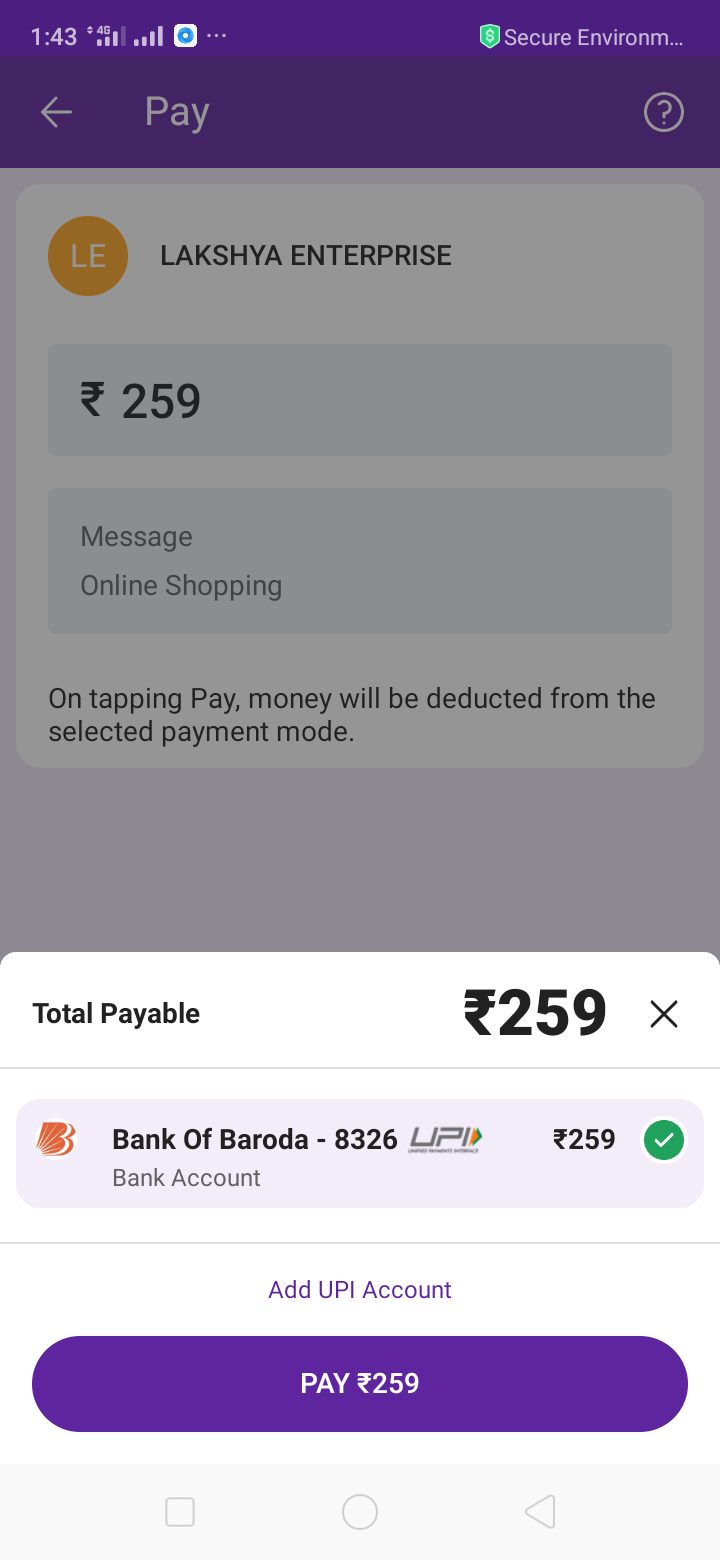Viewport: 720px width, 1560px height.
Task: Open the help question mark icon
Action: 664,112
